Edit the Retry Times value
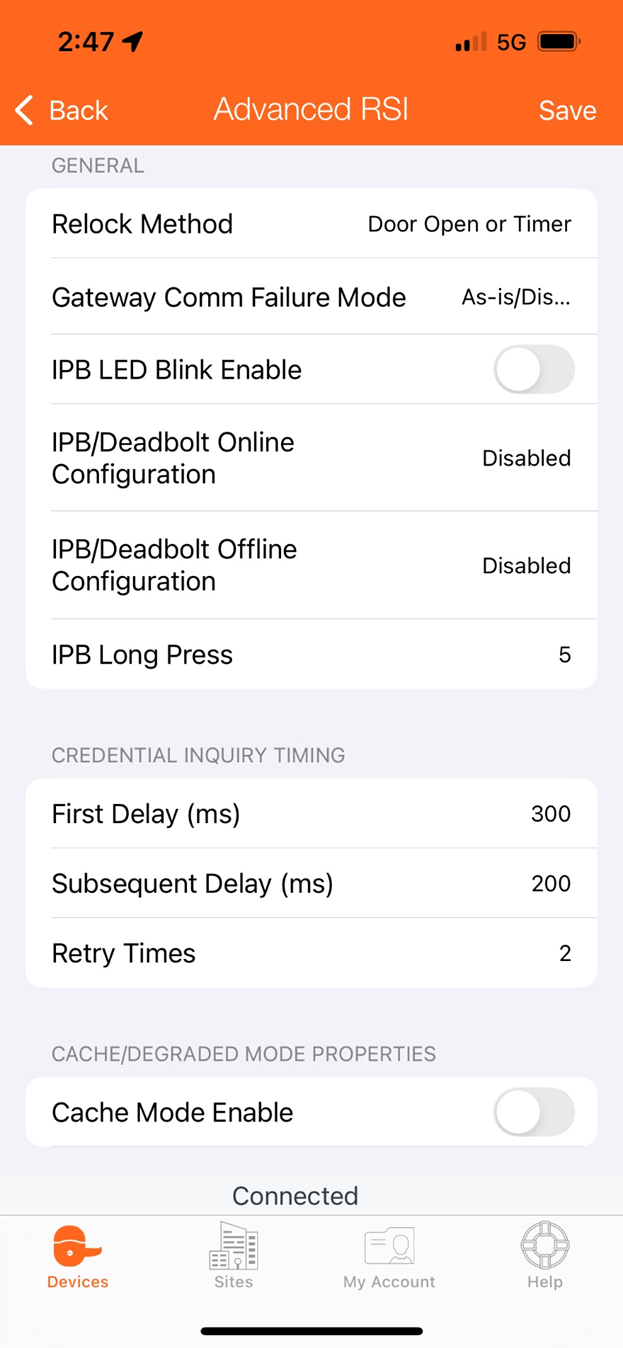The height and width of the screenshot is (1348, 623). pyautogui.click(x=311, y=953)
